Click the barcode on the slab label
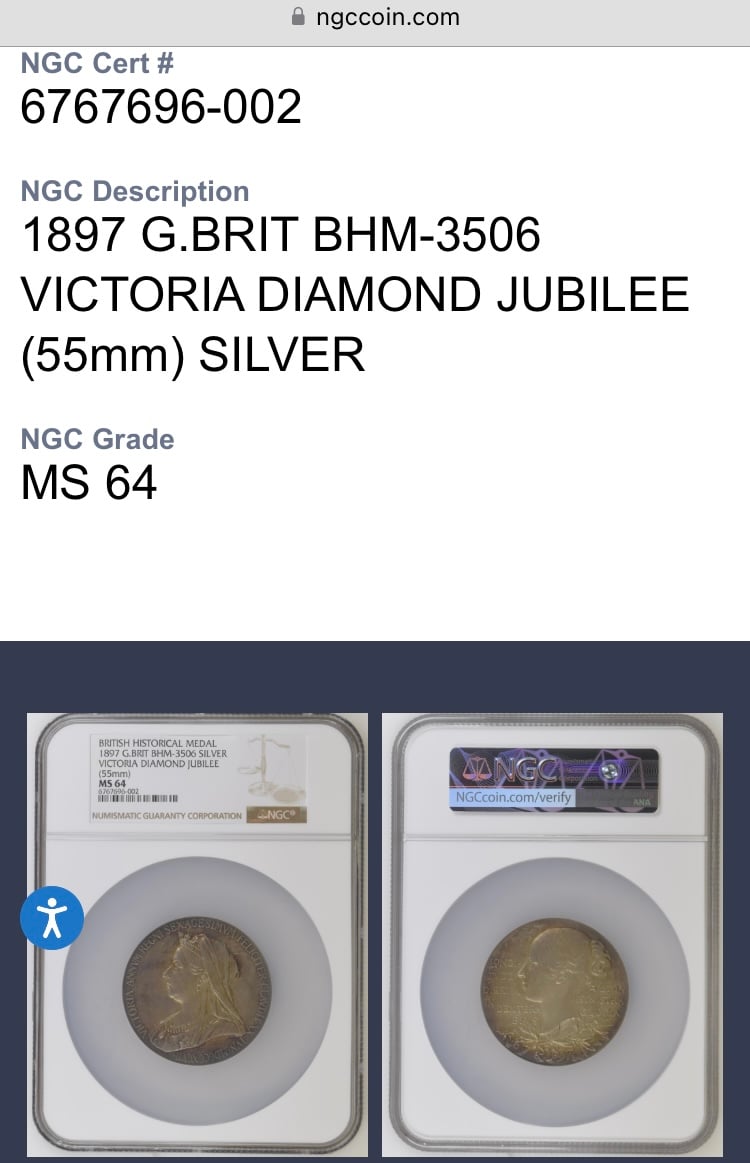The image size is (750, 1163). 137,797
